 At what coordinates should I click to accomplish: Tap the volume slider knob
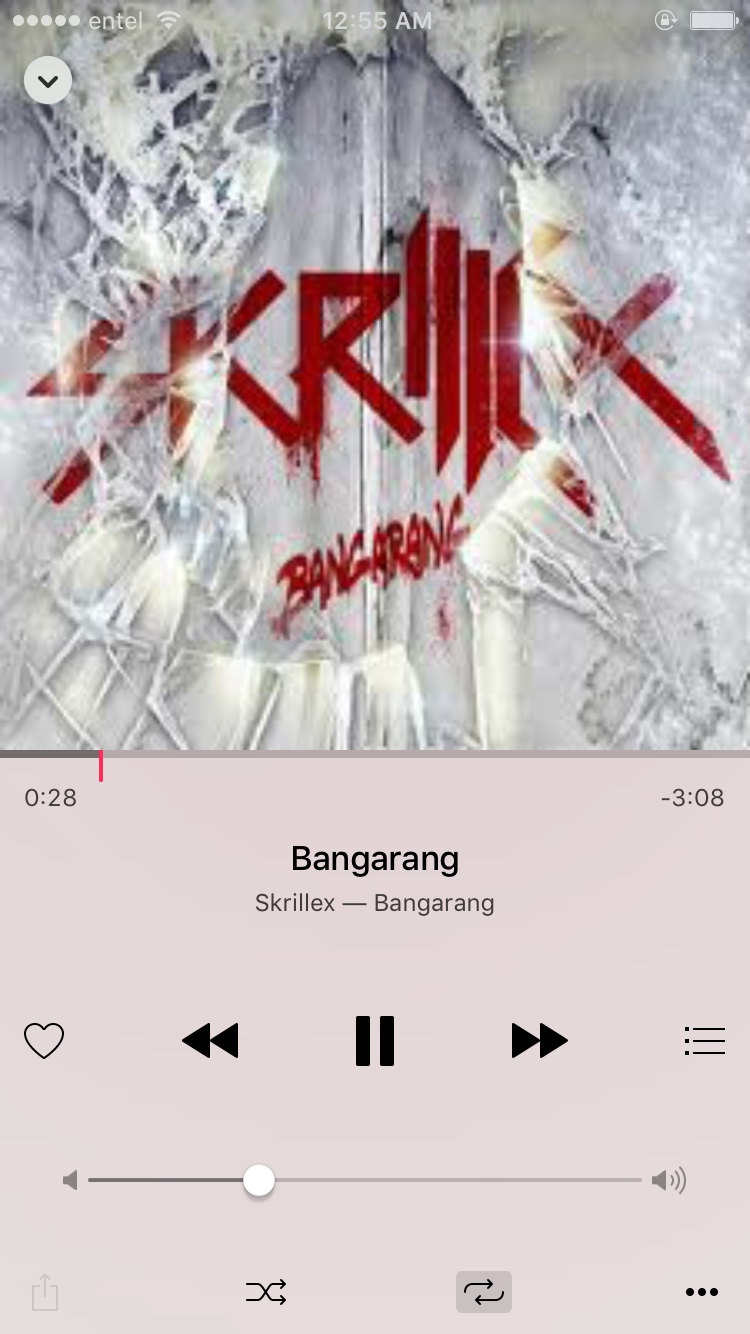tap(259, 1181)
